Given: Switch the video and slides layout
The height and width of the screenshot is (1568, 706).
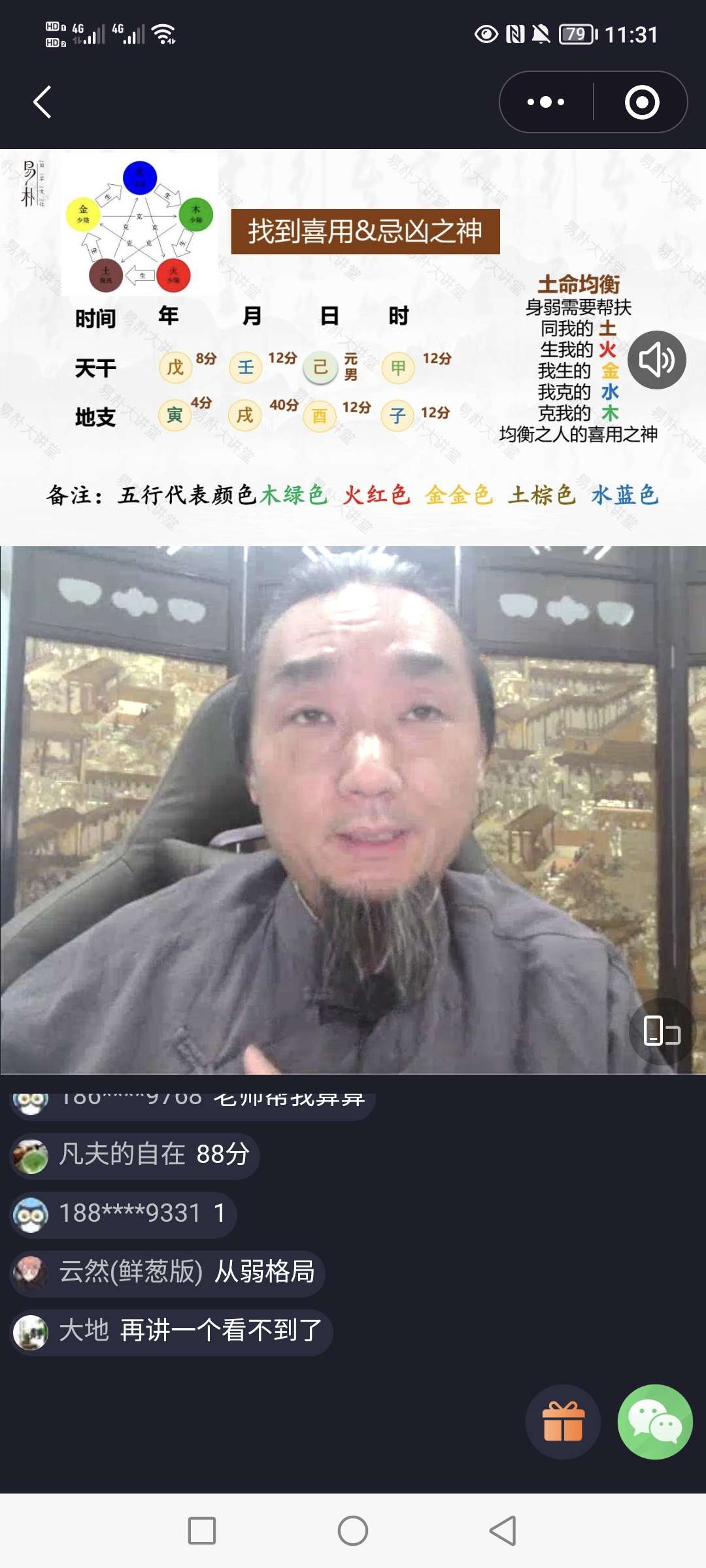Looking at the screenshot, I should 662,1031.
